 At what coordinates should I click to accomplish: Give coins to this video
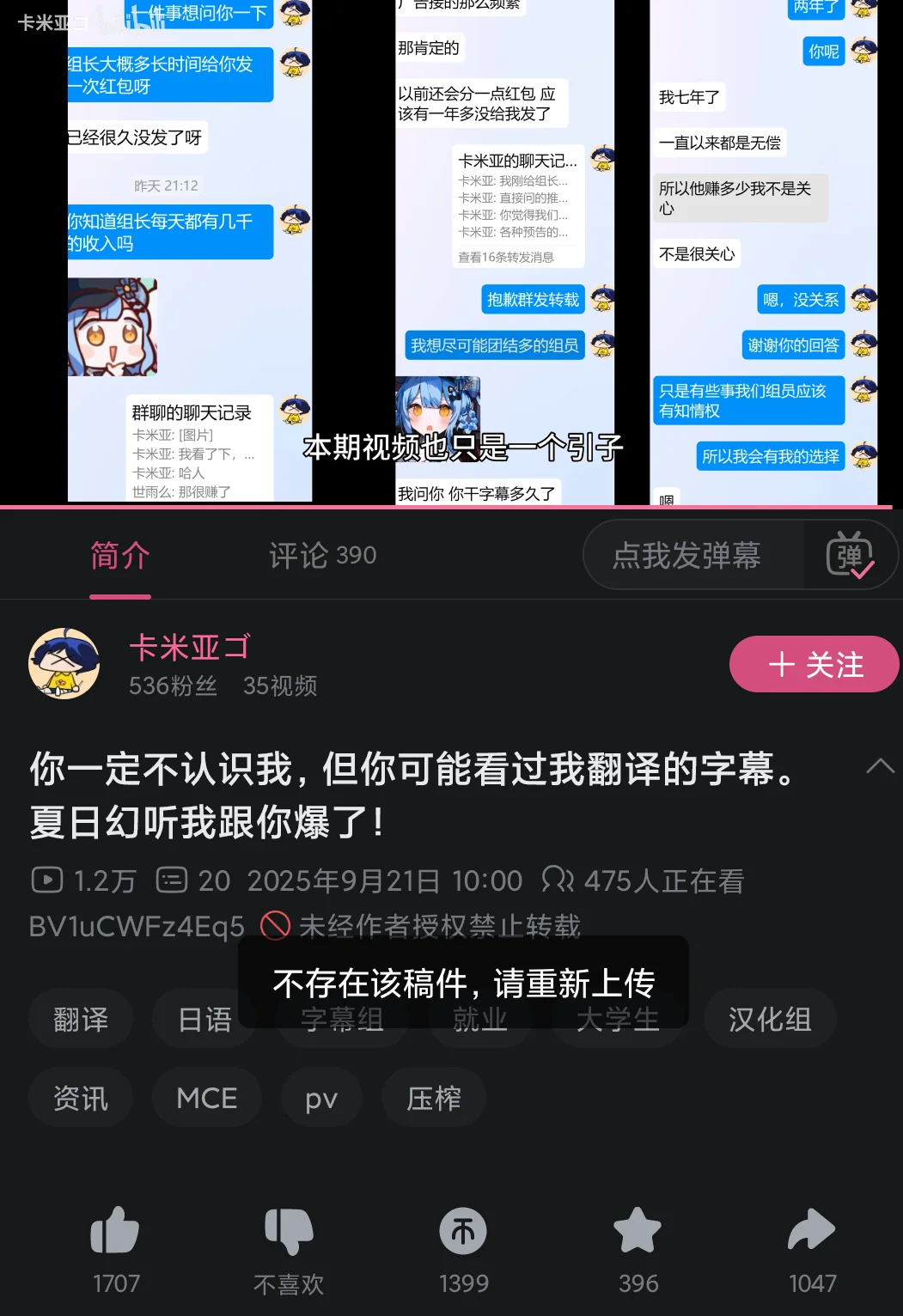[x=463, y=1233]
